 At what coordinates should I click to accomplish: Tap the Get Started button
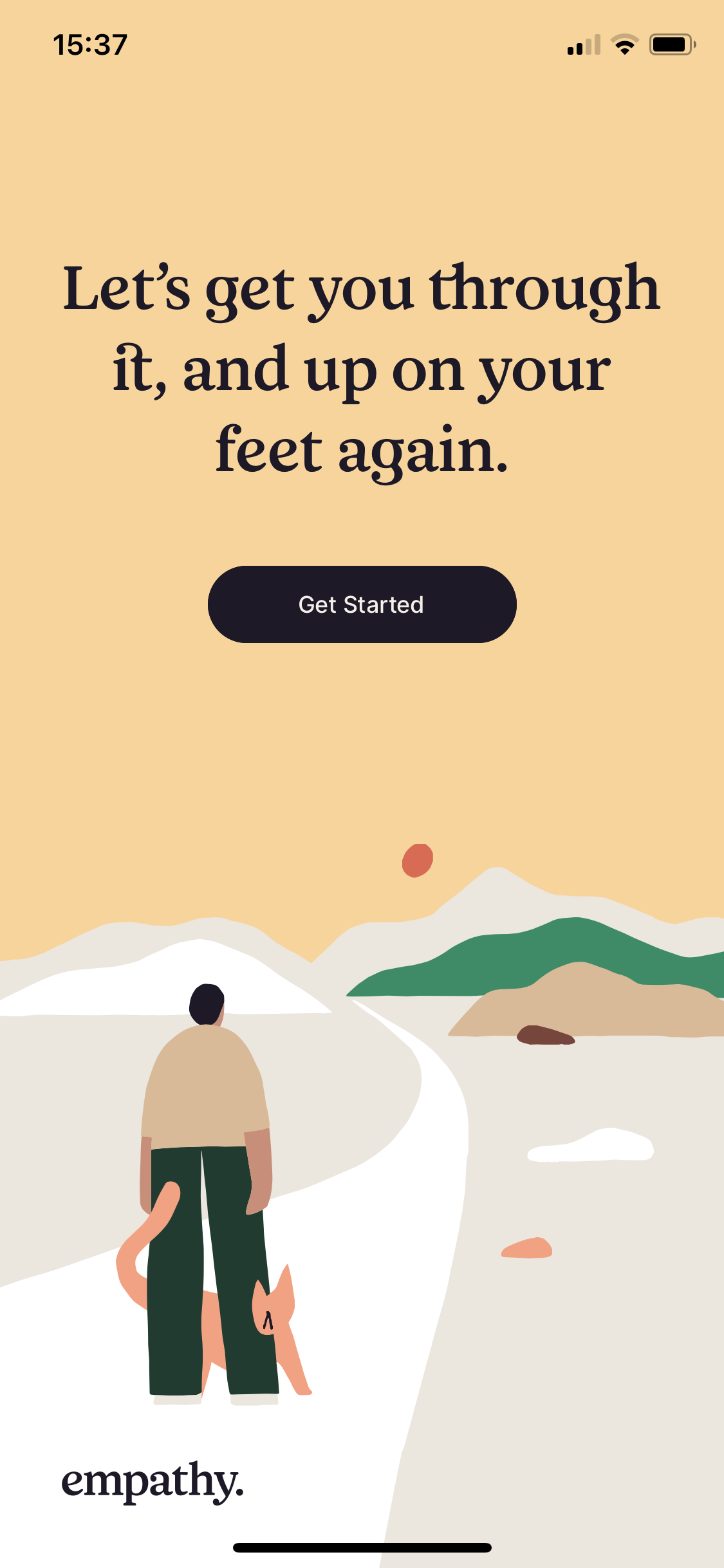point(362,604)
